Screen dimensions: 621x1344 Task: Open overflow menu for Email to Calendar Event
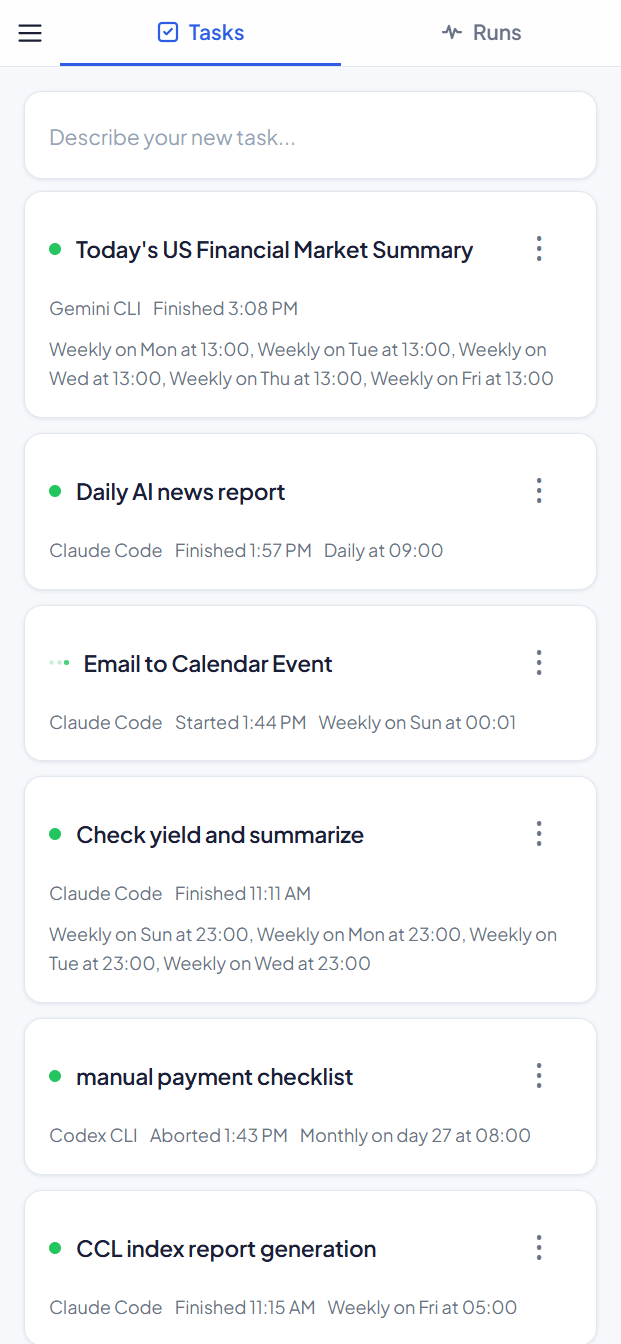pyautogui.click(x=539, y=663)
